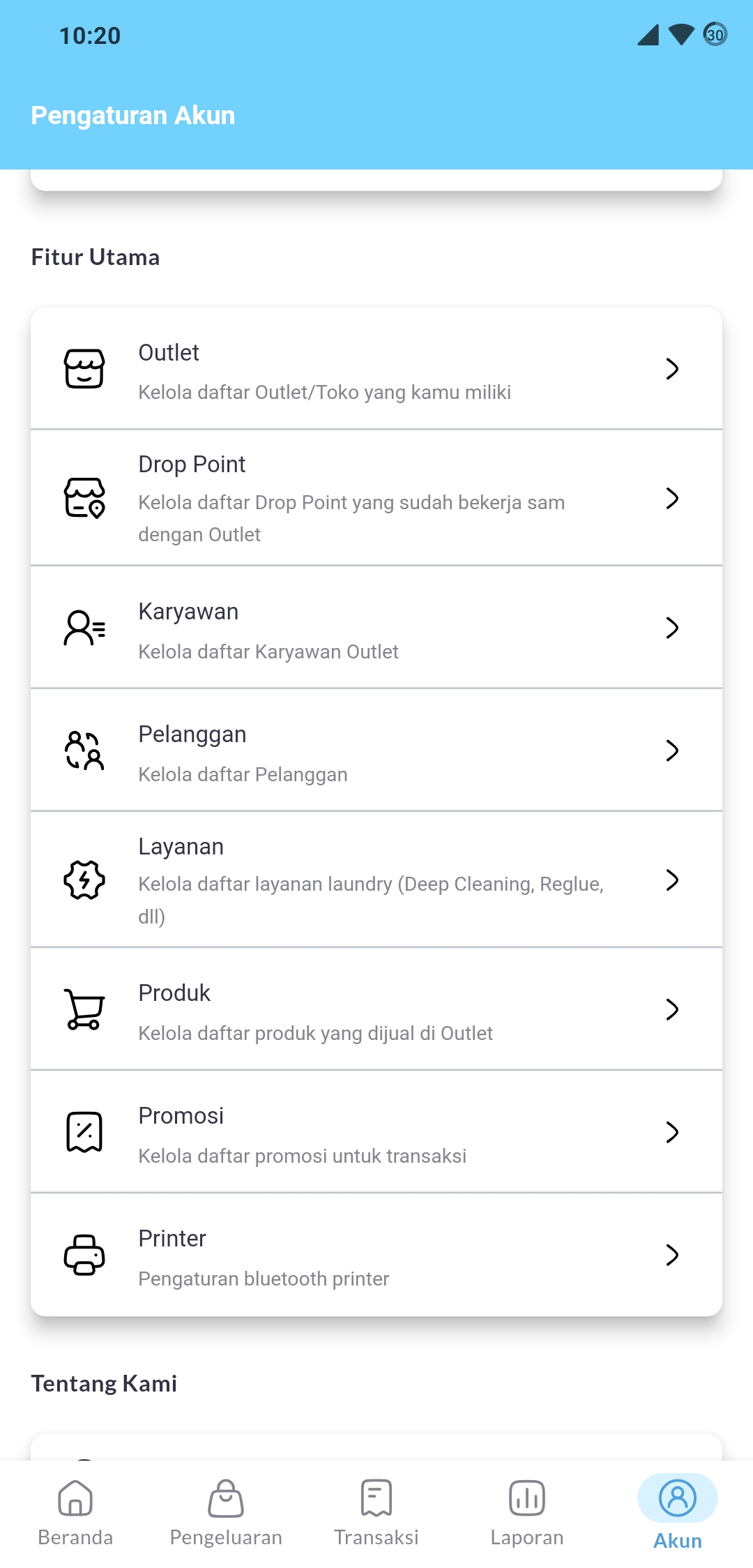753x1568 pixels.
Task: Click the Drop Point location icon
Action: tap(84, 498)
